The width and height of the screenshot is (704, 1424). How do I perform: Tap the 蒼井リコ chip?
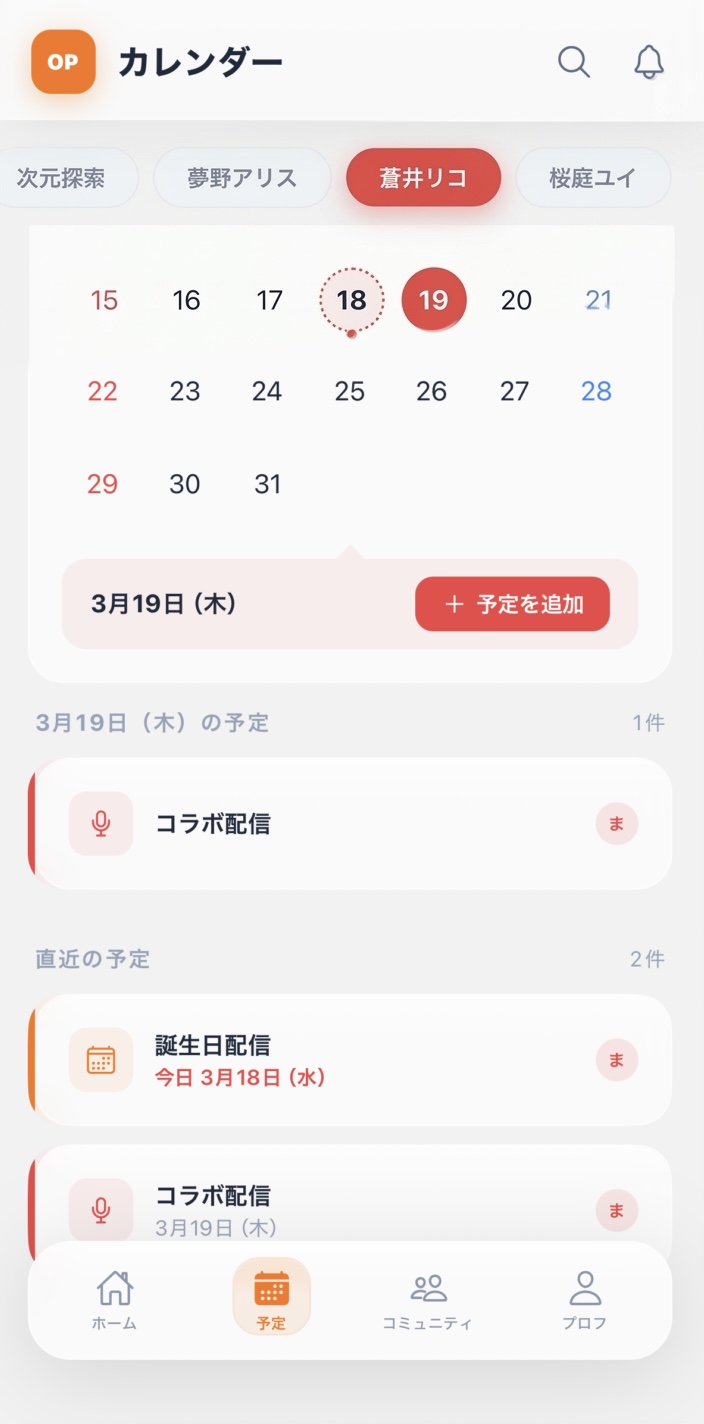423,178
